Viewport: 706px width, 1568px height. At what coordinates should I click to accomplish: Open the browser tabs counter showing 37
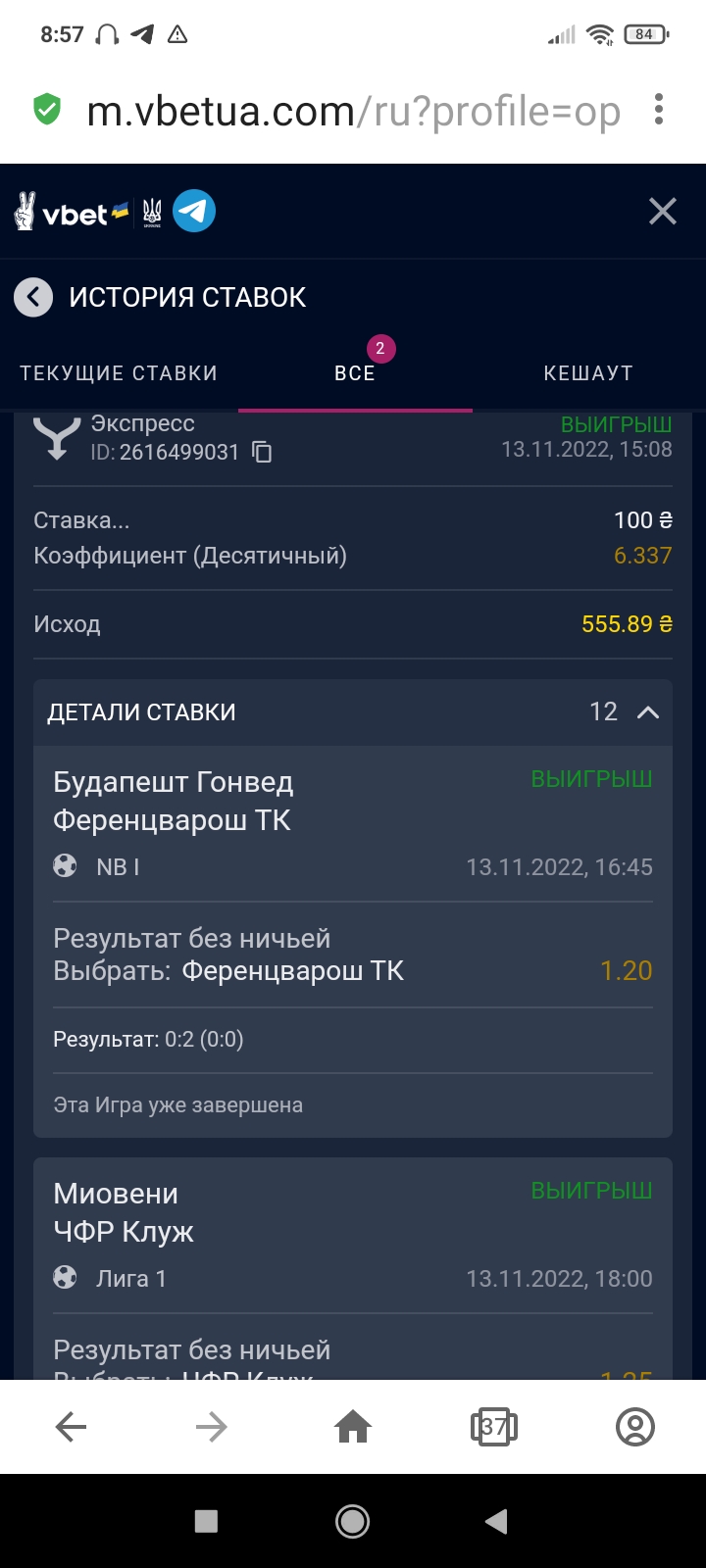pyautogui.click(x=495, y=1427)
